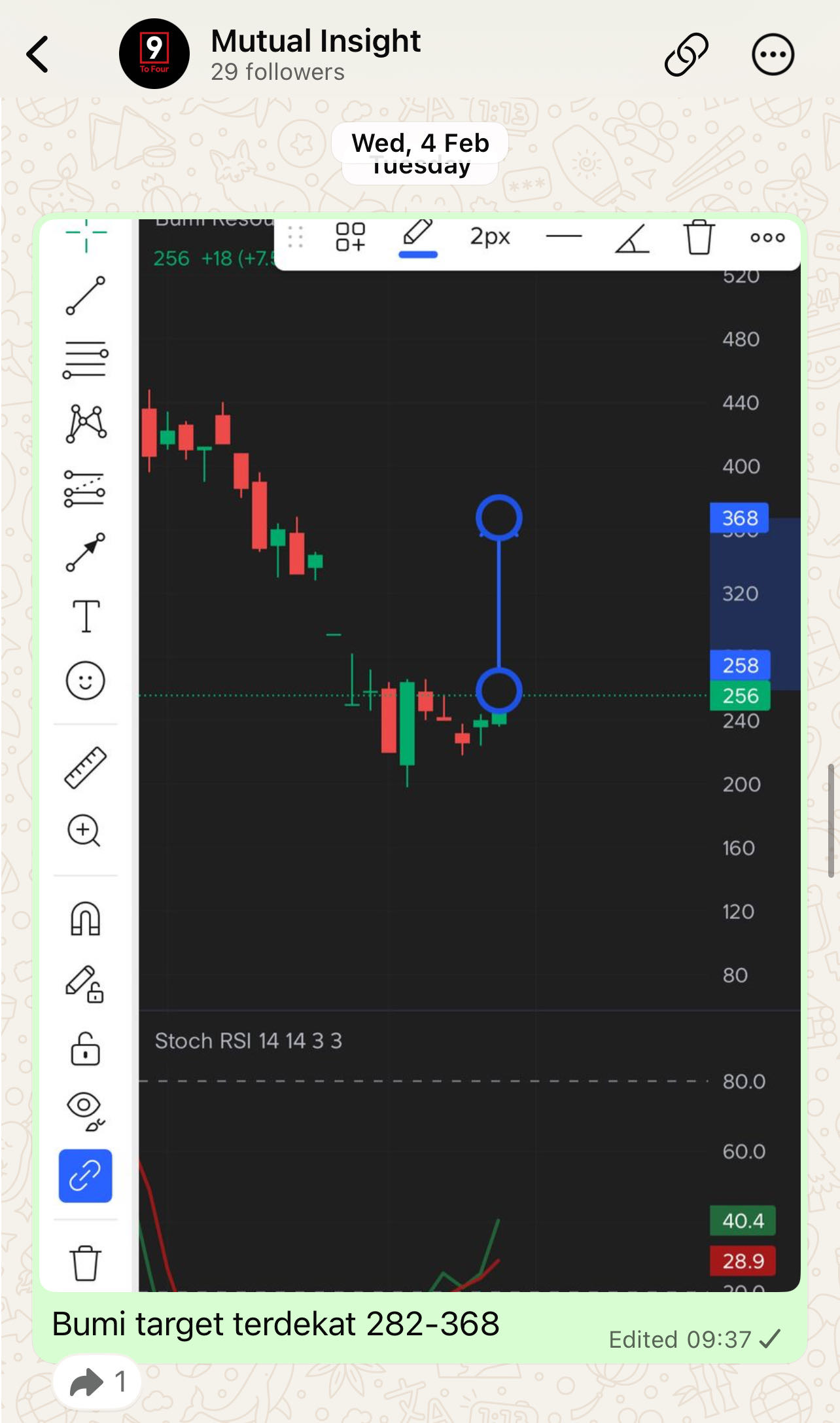Screen dimensions: 840x1423
Task: Open the more options menu
Action: [x=773, y=54]
